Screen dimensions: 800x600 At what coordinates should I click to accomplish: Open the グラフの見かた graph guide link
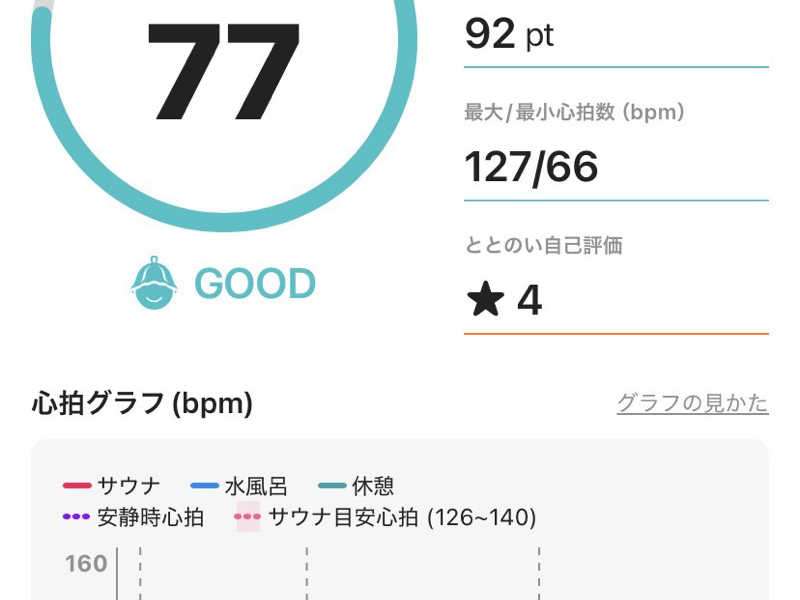[x=692, y=403]
